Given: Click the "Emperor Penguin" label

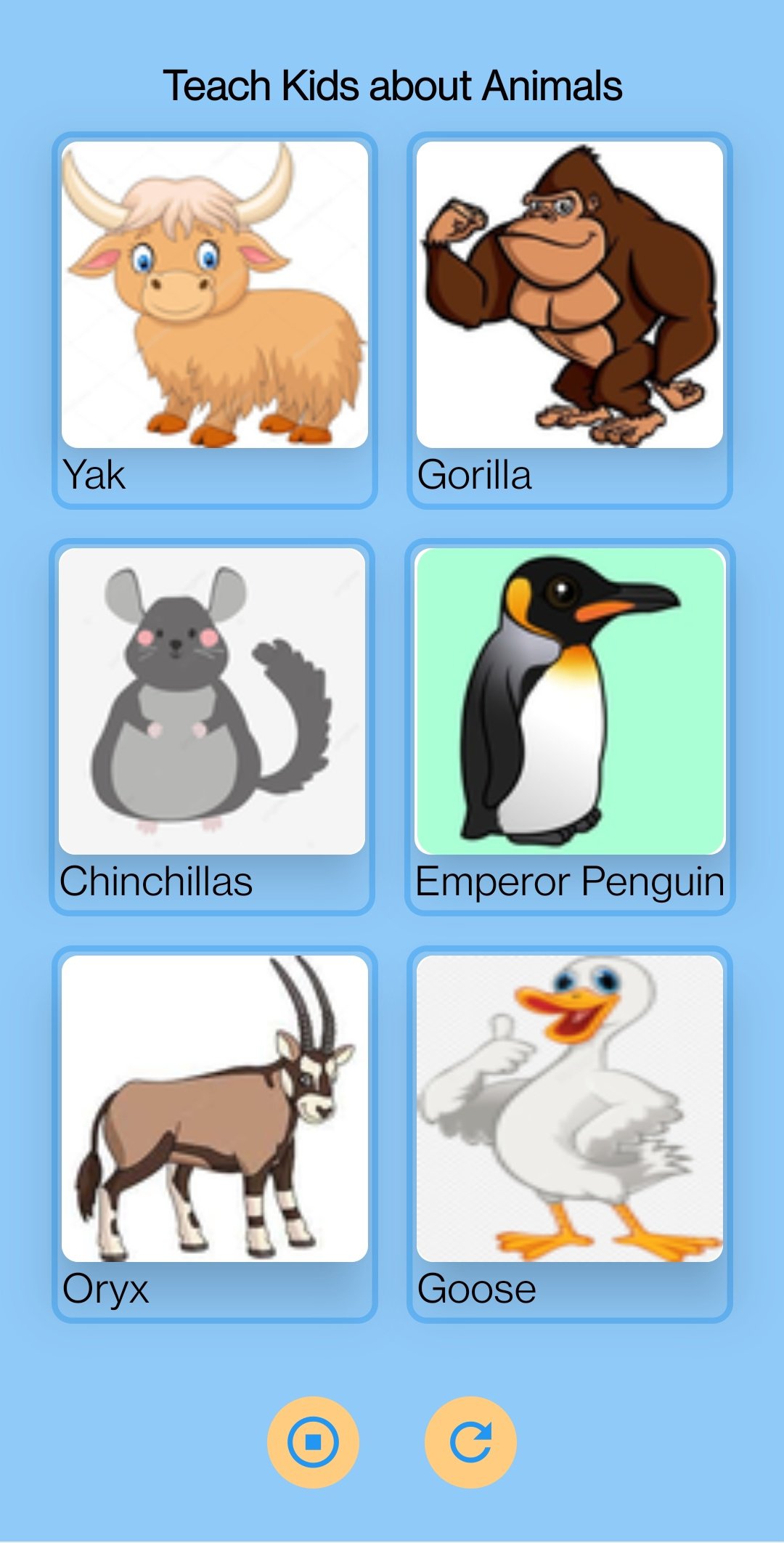Looking at the screenshot, I should tap(571, 882).
